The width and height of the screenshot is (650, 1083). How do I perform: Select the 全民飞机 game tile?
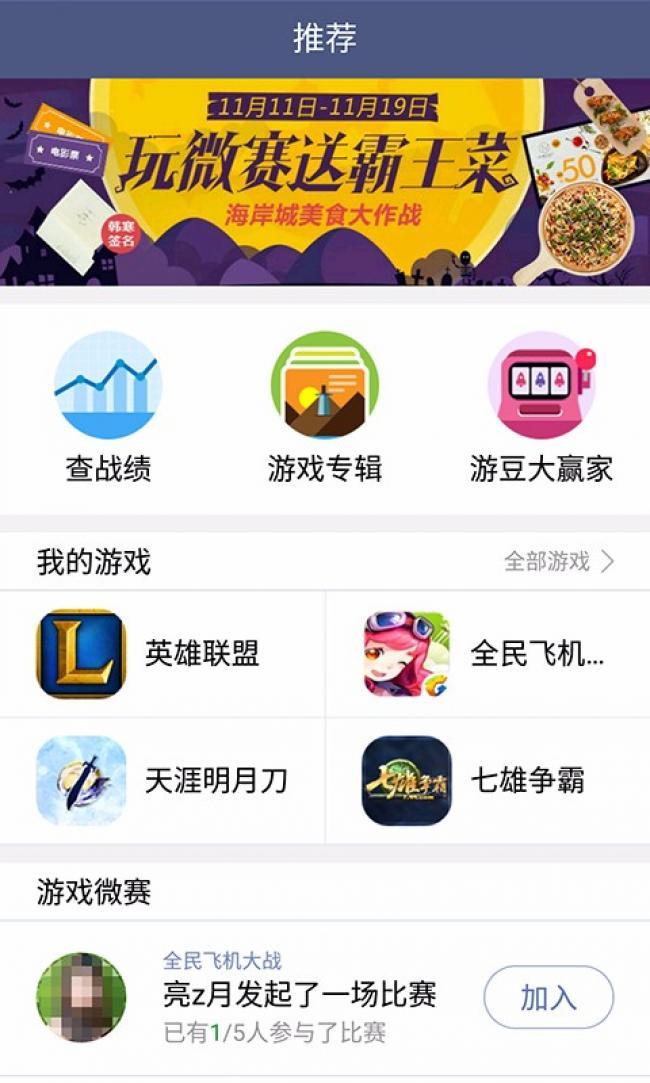(488, 654)
